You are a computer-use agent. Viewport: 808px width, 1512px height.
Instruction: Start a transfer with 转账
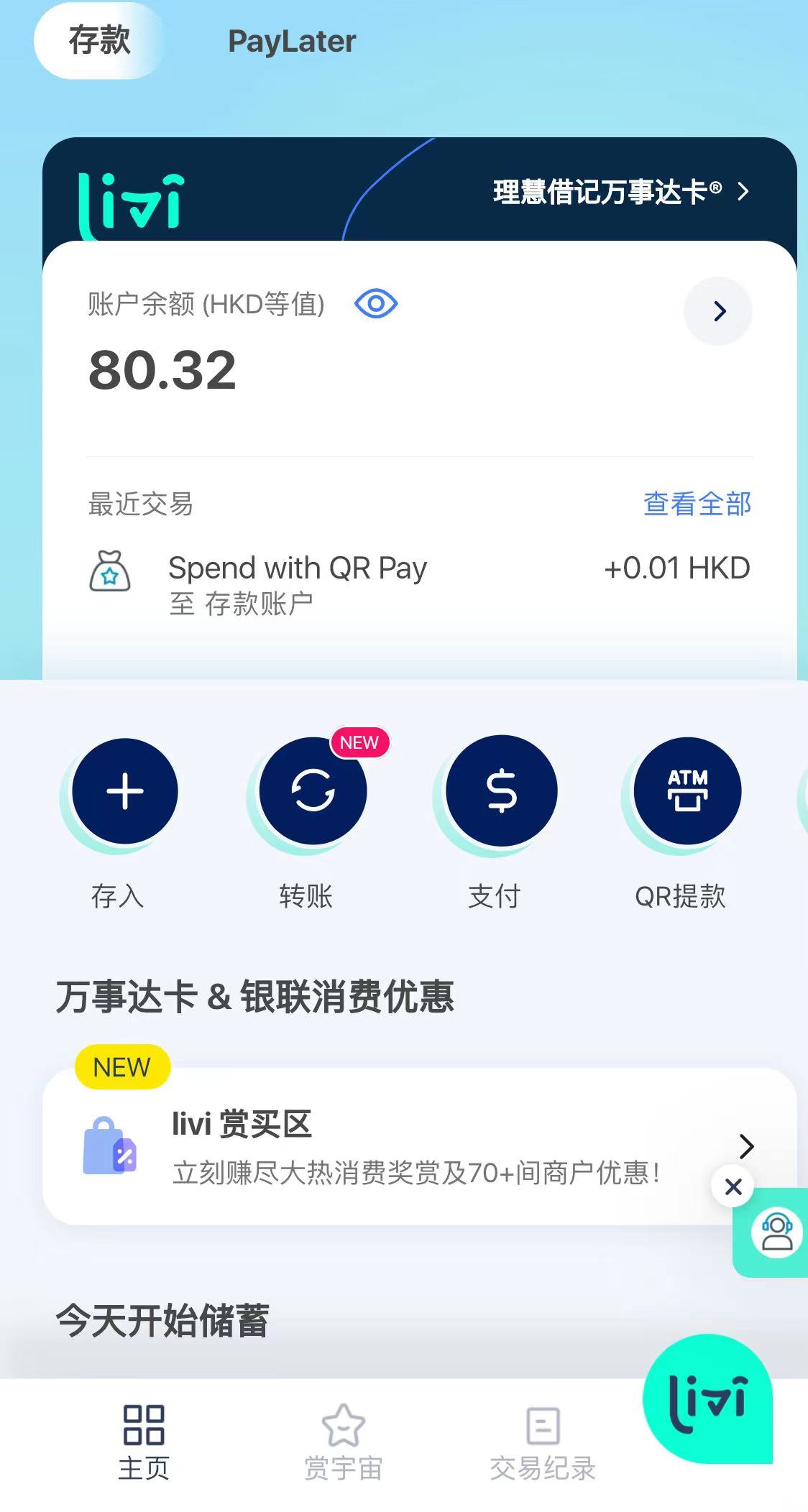pos(313,792)
